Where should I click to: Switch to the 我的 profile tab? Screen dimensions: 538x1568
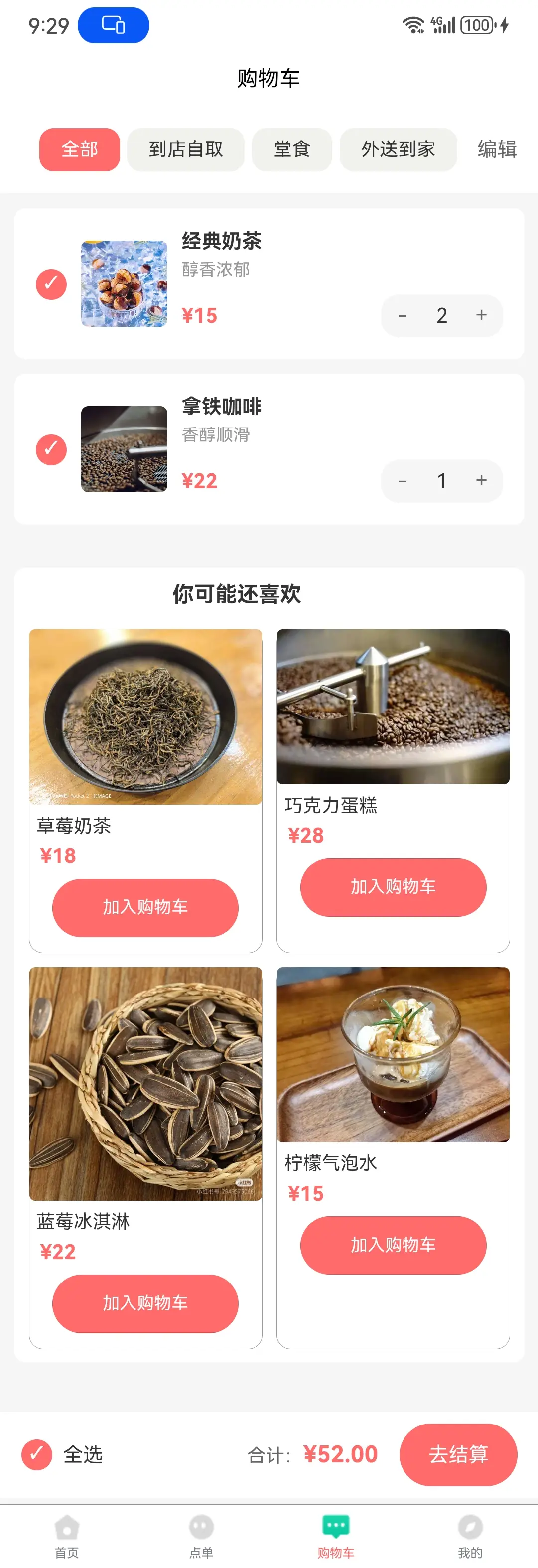point(470,1536)
